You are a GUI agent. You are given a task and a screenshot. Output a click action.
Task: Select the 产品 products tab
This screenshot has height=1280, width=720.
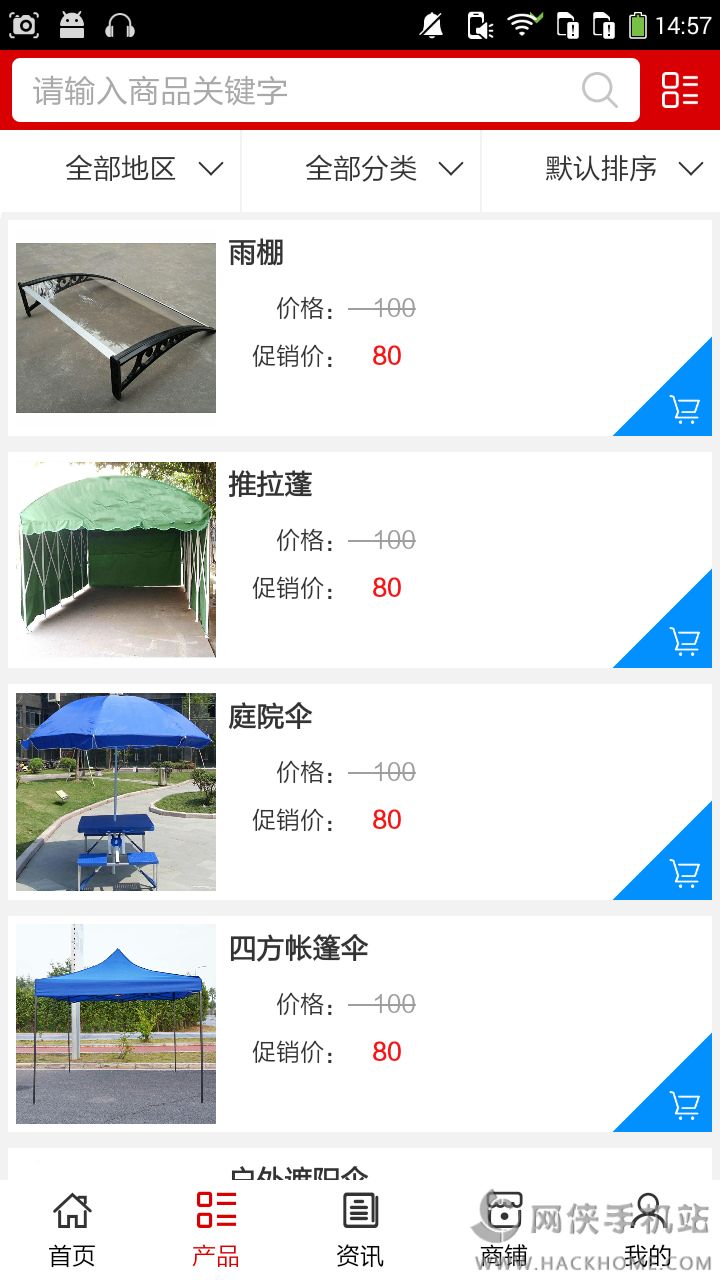click(x=216, y=1230)
